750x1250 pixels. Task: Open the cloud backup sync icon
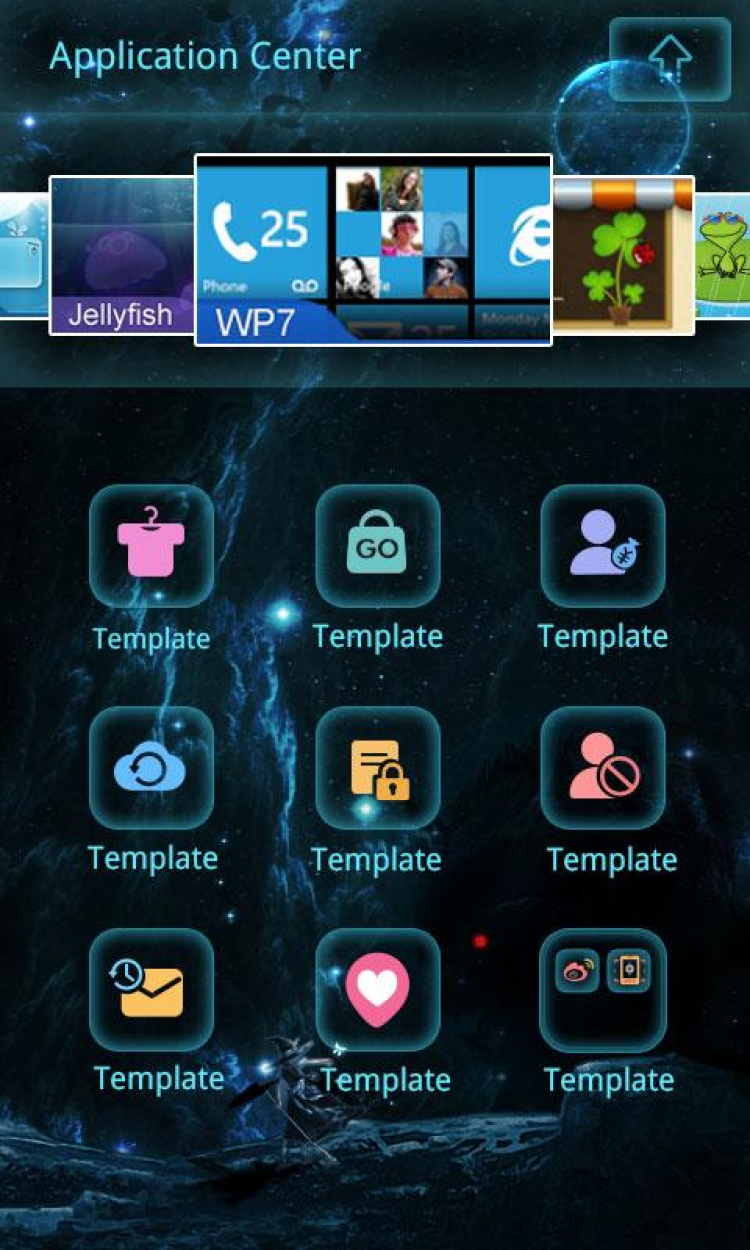(152, 768)
